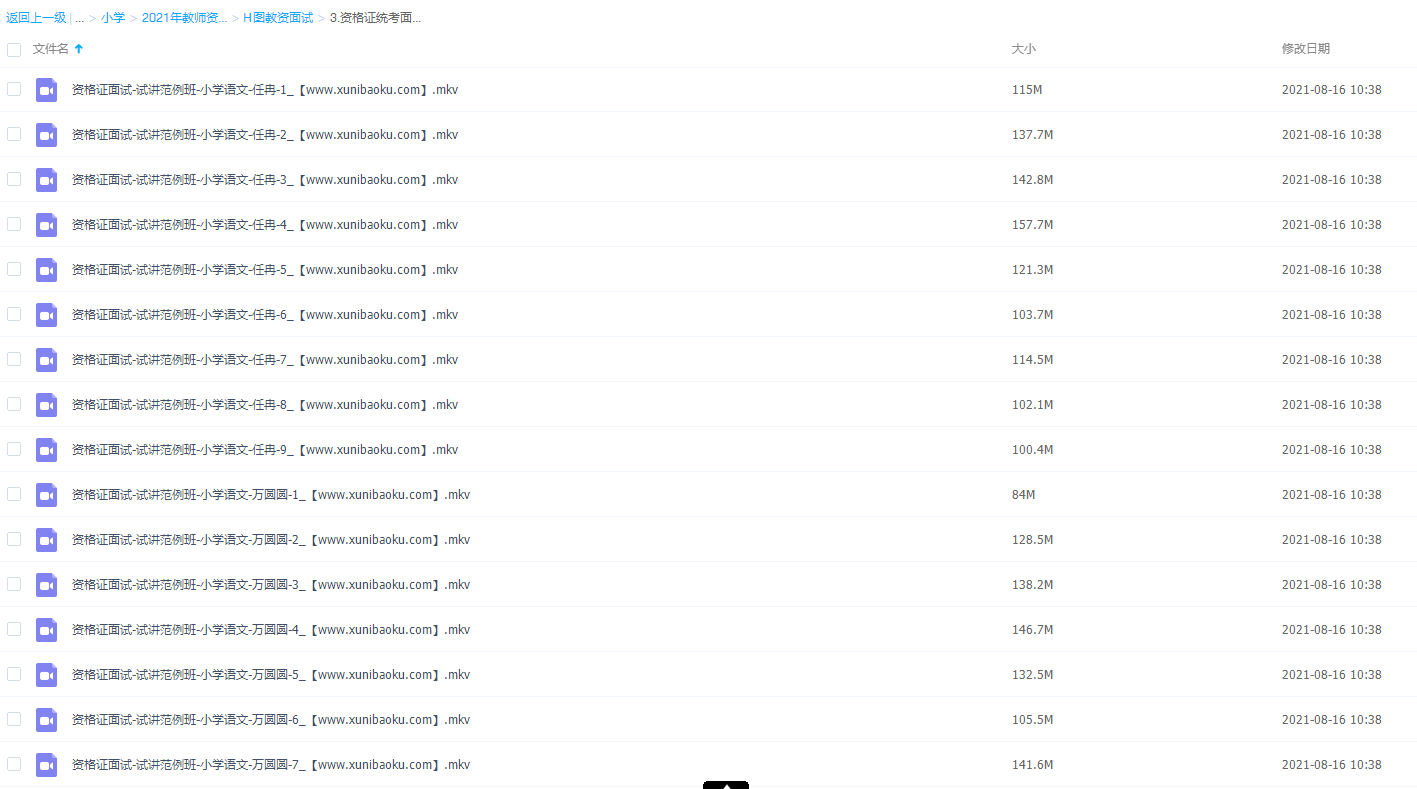Tick the select-all checkbox beside 文件名
This screenshot has width=1417, height=789.
coord(14,49)
